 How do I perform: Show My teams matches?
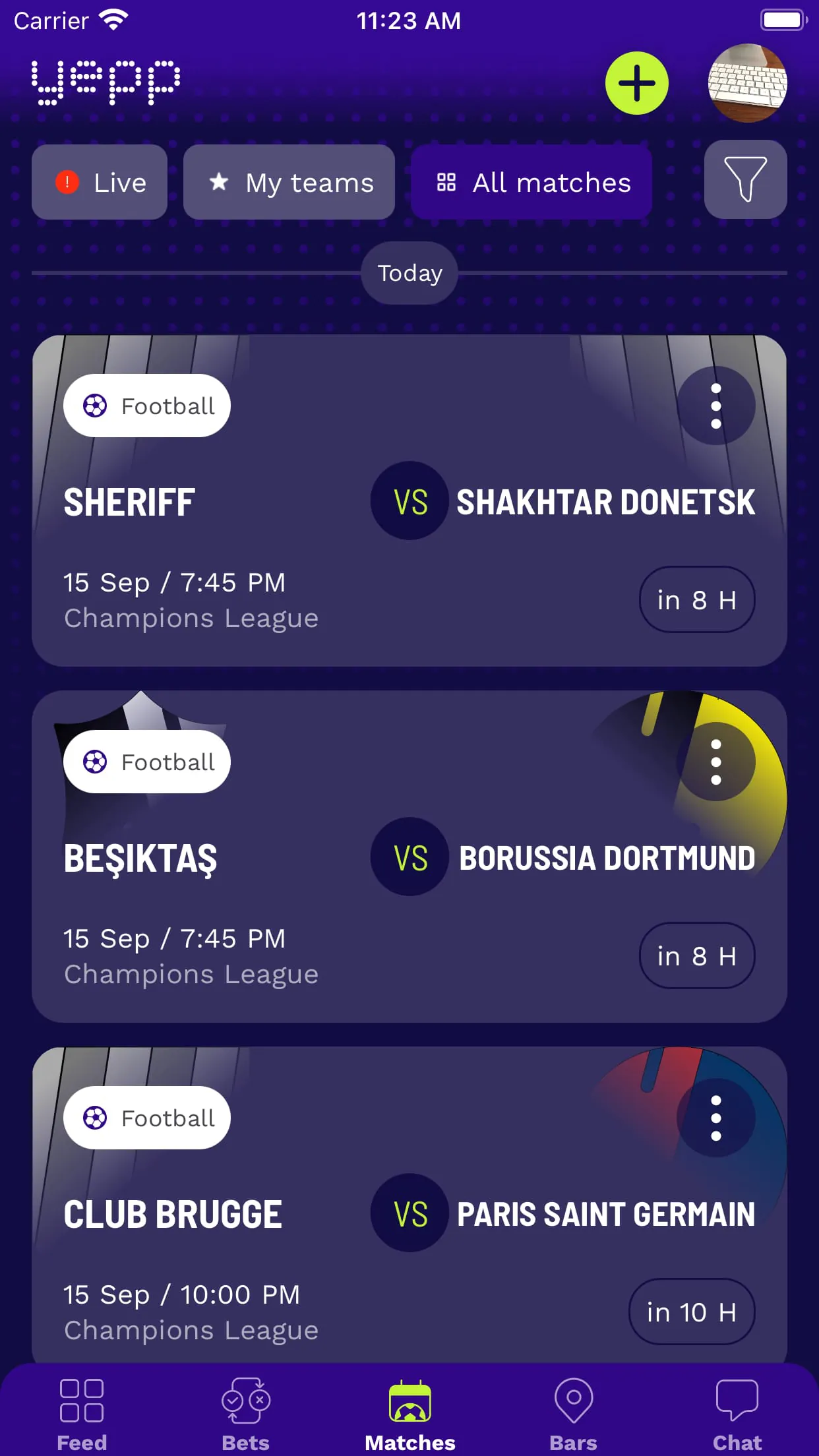[289, 182]
